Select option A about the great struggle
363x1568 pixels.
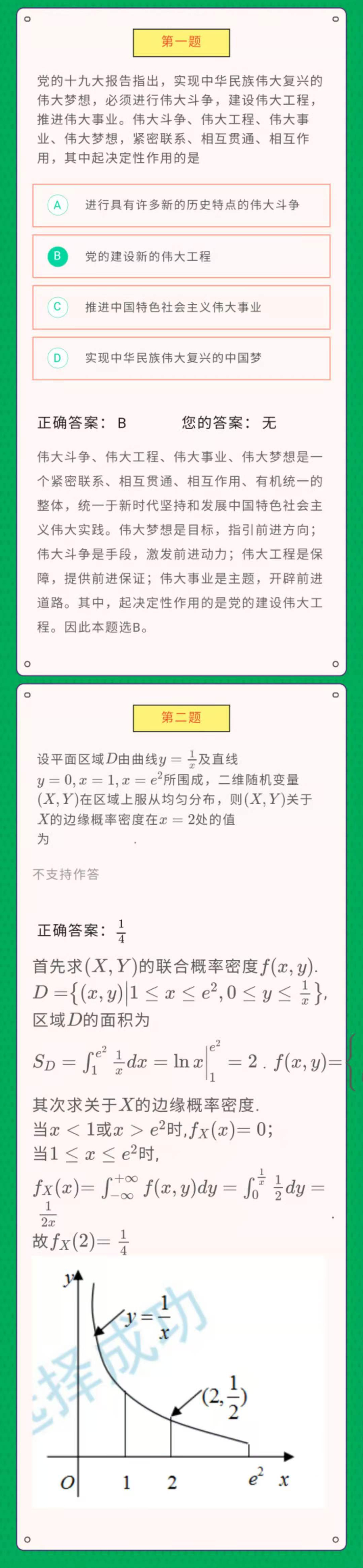(181, 205)
